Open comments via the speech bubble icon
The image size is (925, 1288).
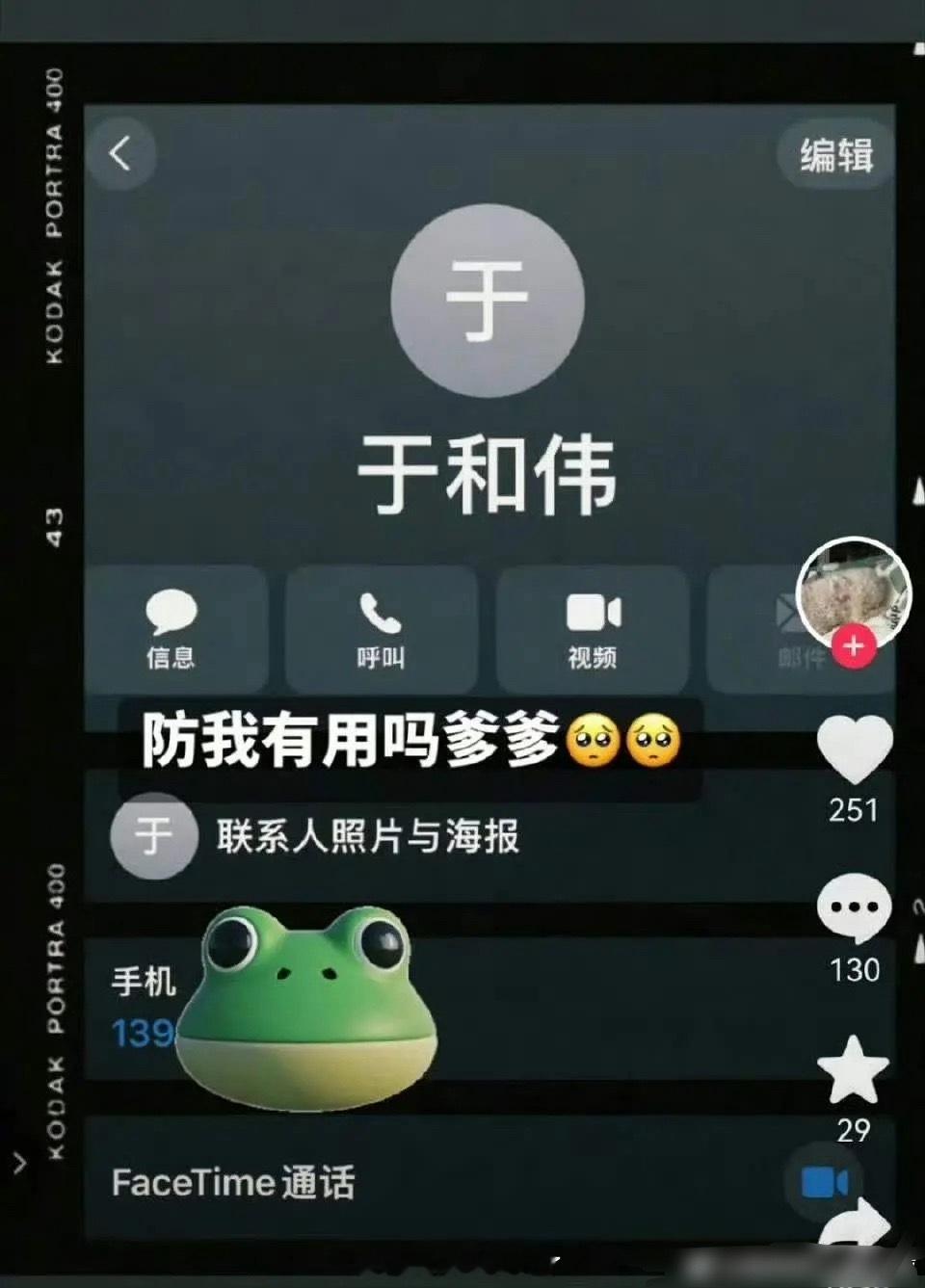854,906
